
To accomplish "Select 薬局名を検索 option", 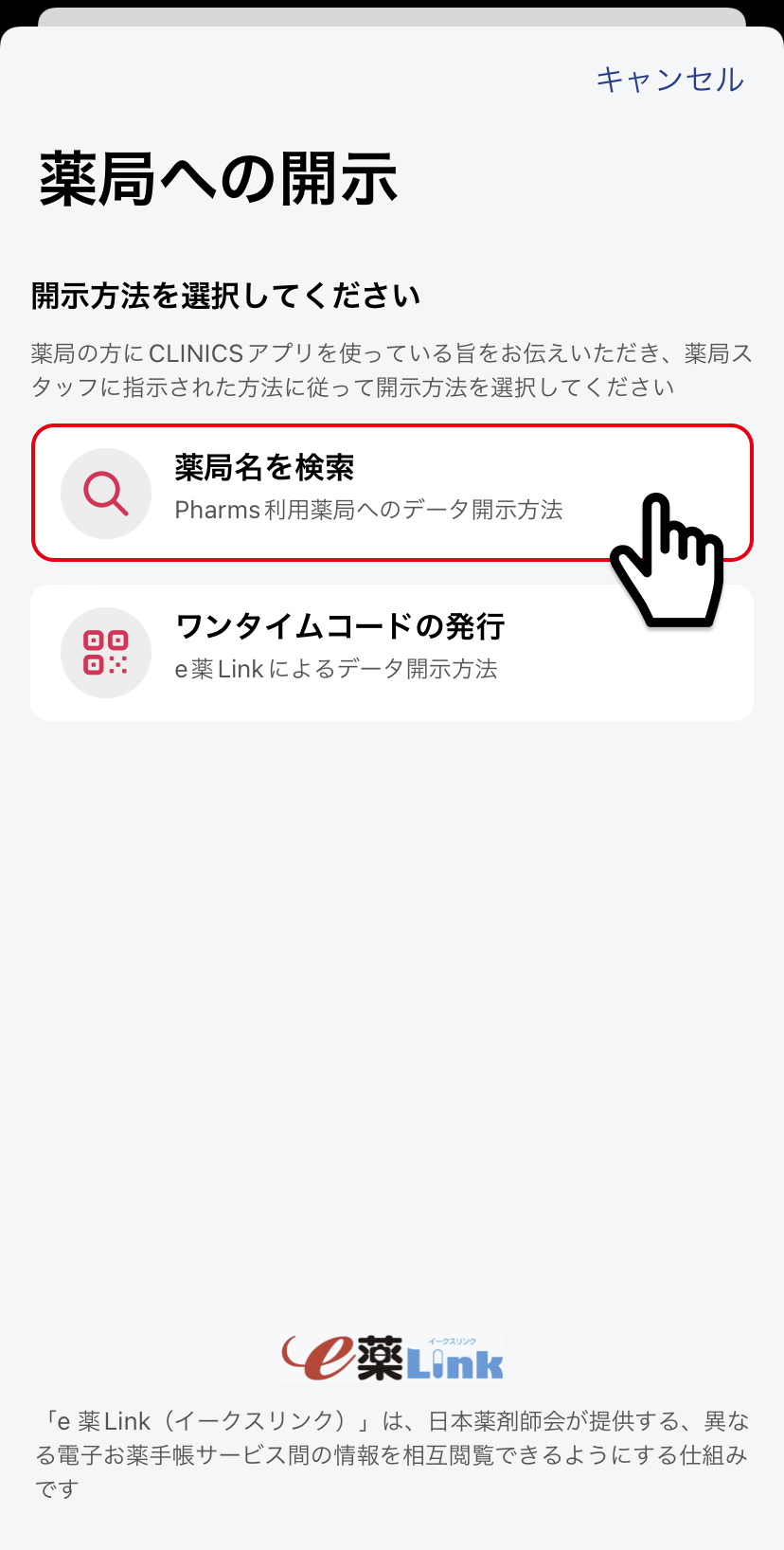I will pyautogui.click(x=392, y=493).
